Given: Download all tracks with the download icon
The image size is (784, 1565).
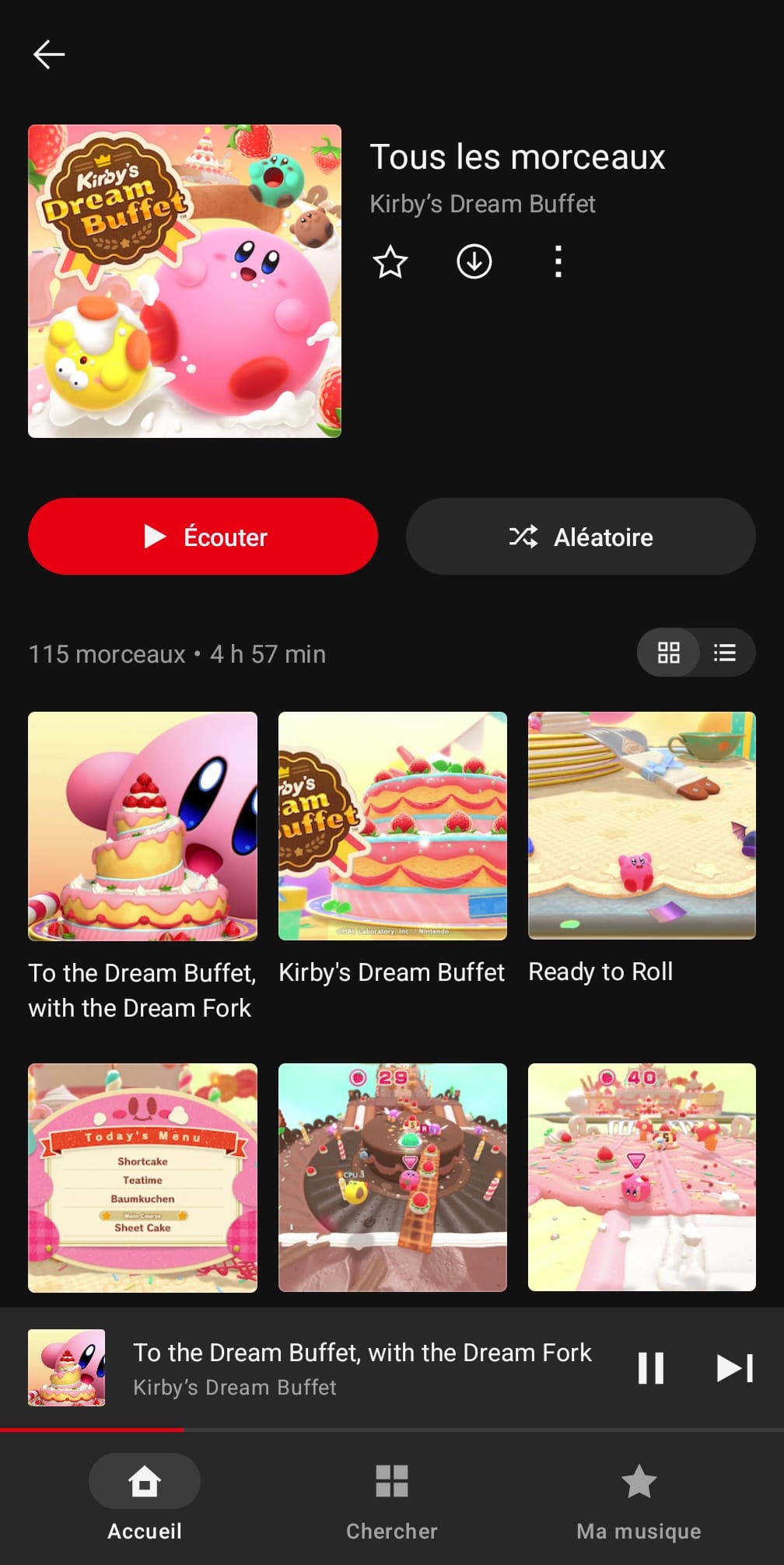Looking at the screenshot, I should [474, 261].
